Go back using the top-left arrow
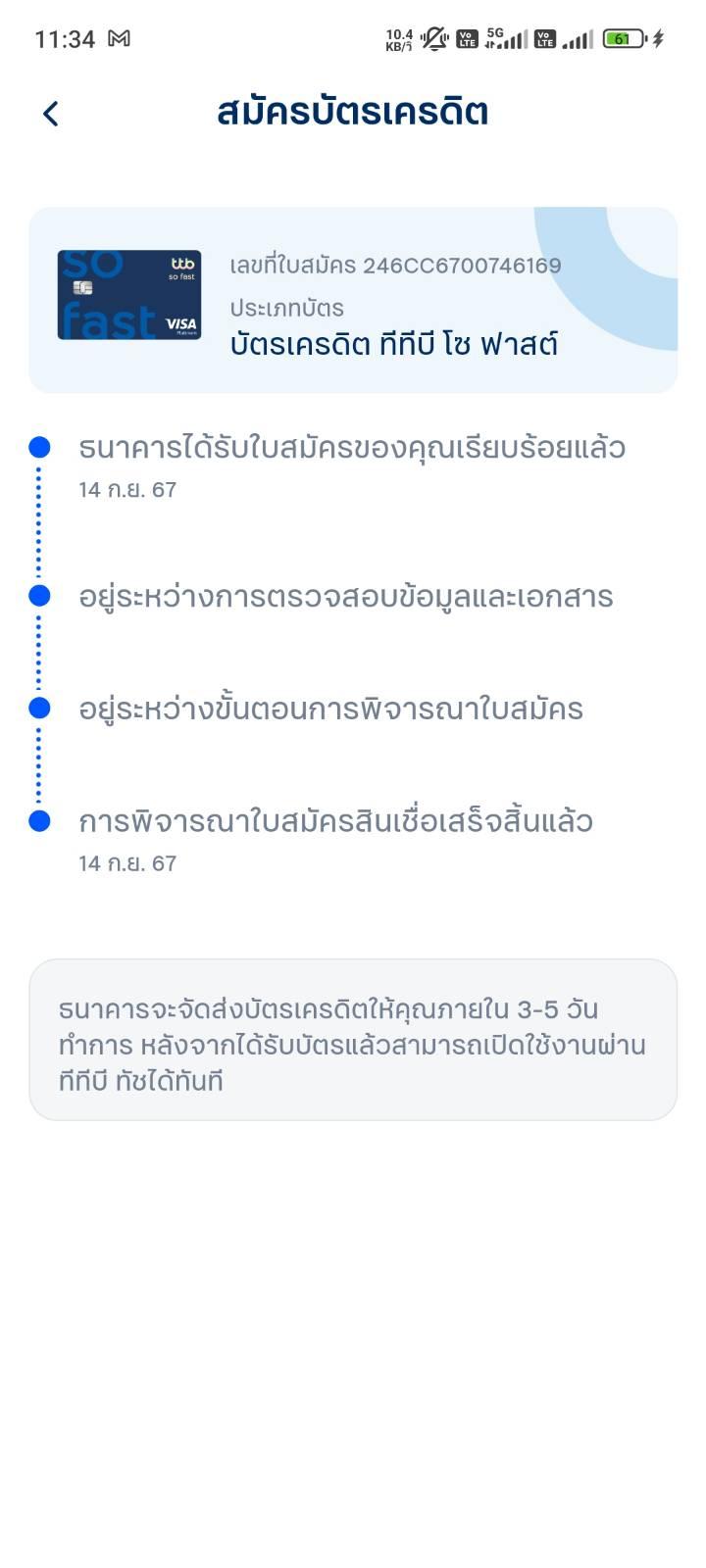The height and width of the screenshot is (1568, 706). click(51, 114)
